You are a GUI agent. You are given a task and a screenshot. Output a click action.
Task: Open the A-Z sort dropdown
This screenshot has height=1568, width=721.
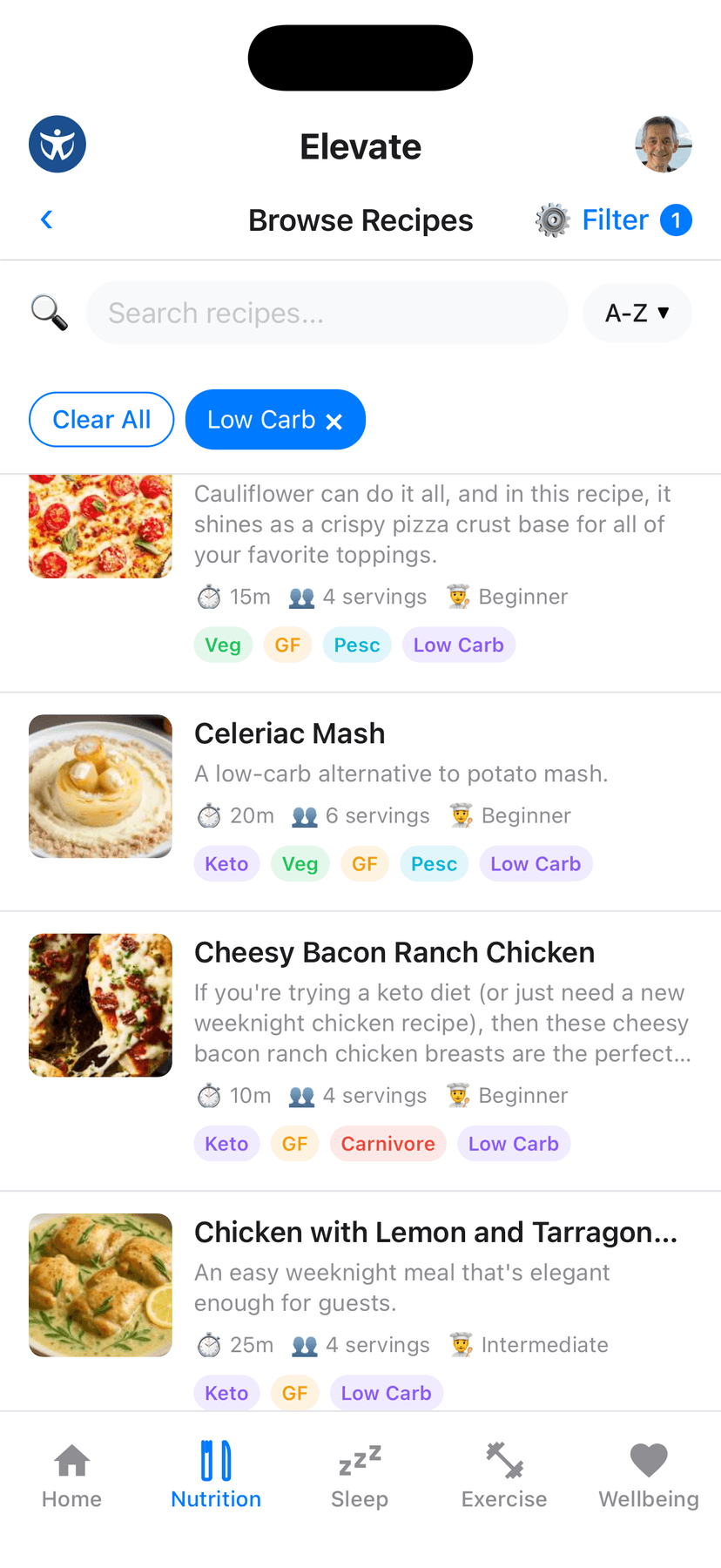click(x=637, y=313)
